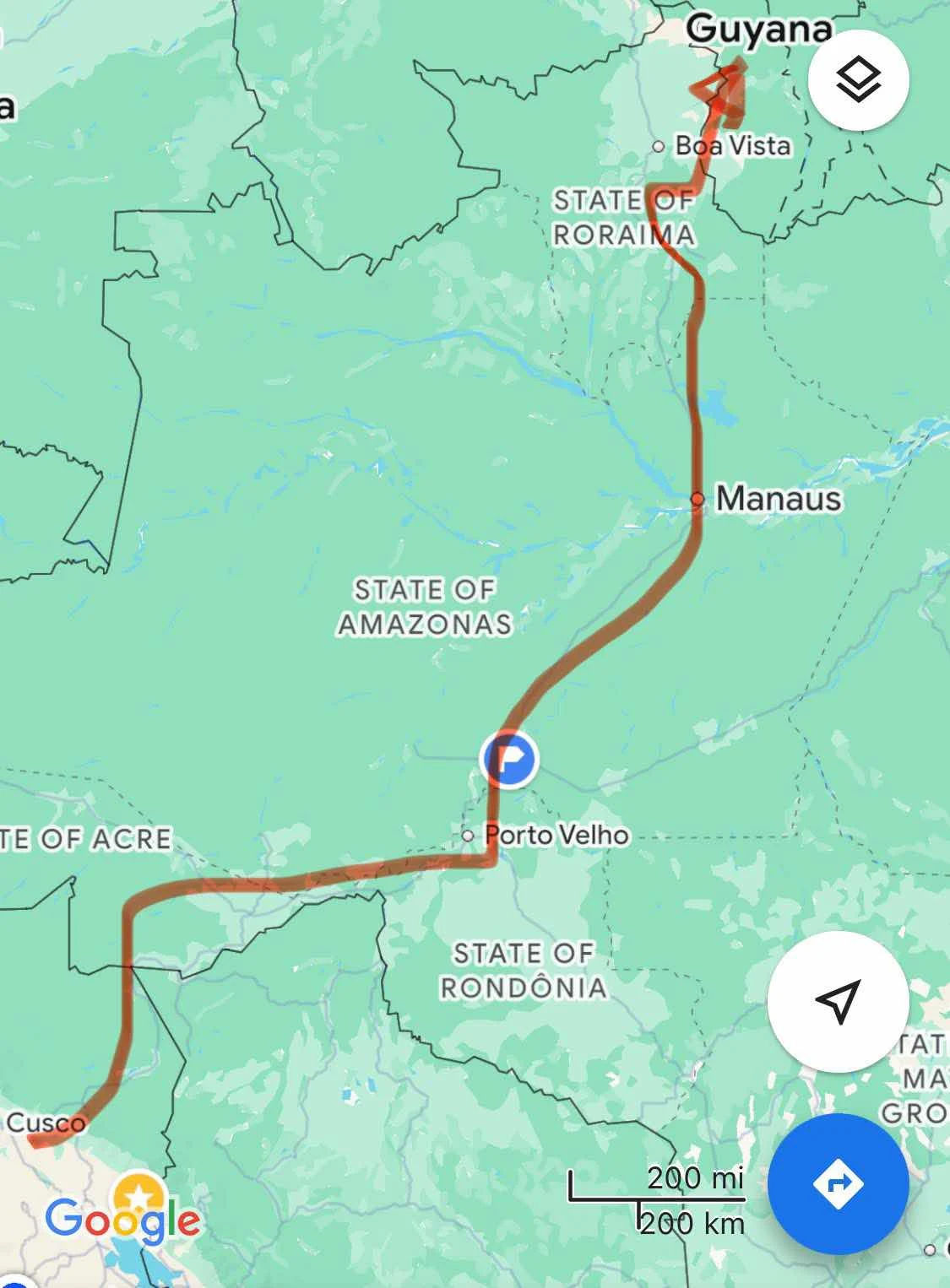Screen dimensions: 950x1288
Task: Select the blue parking location marker
Action: pos(509,758)
